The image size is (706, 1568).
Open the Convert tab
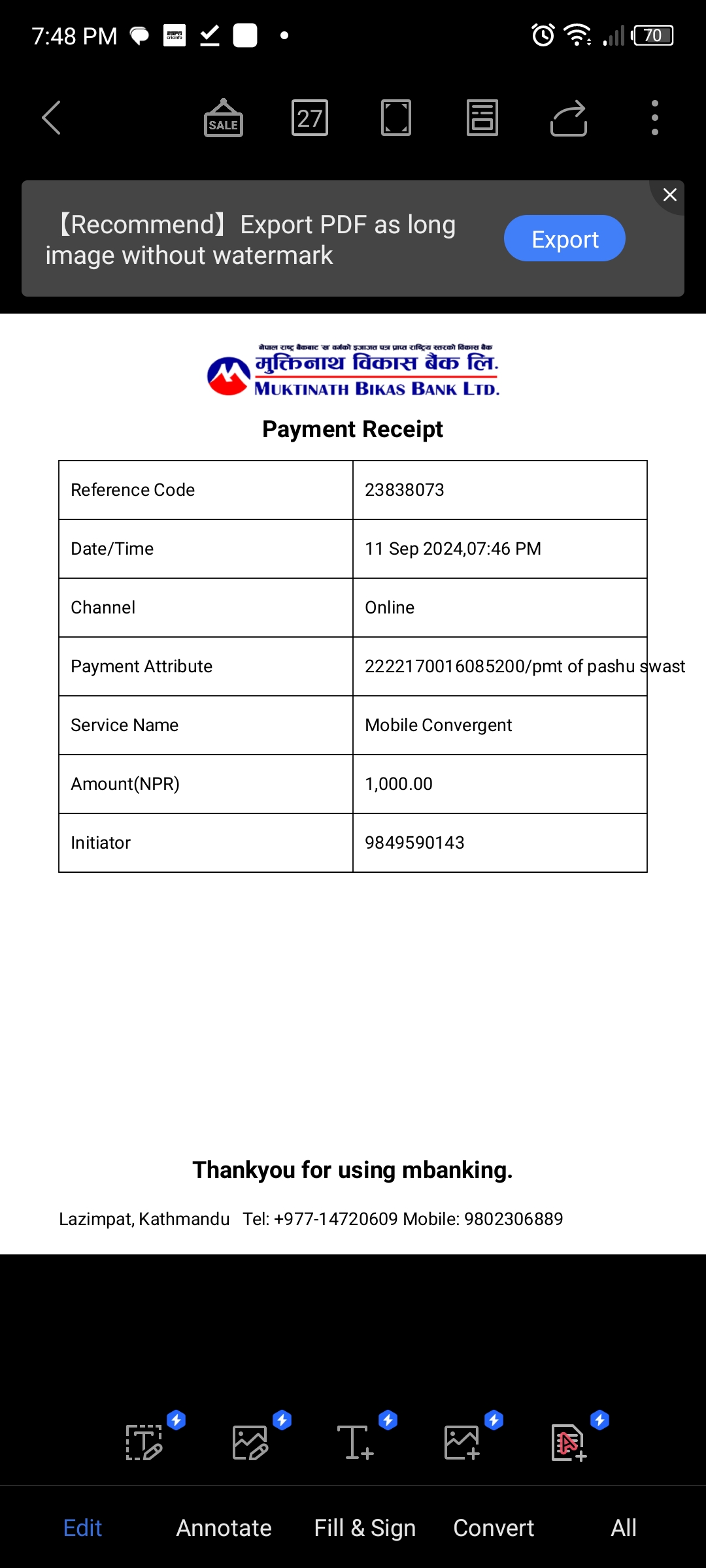[x=494, y=1528]
